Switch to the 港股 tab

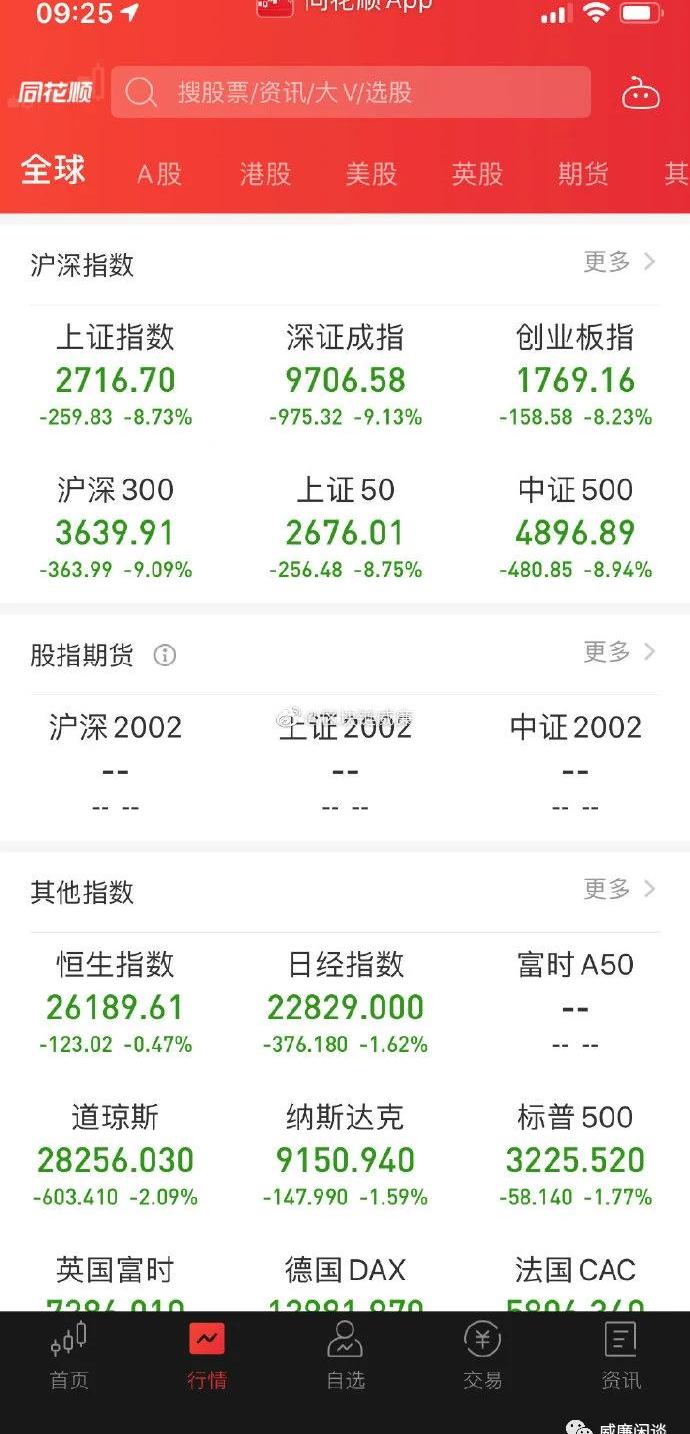[x=265, y=174]
